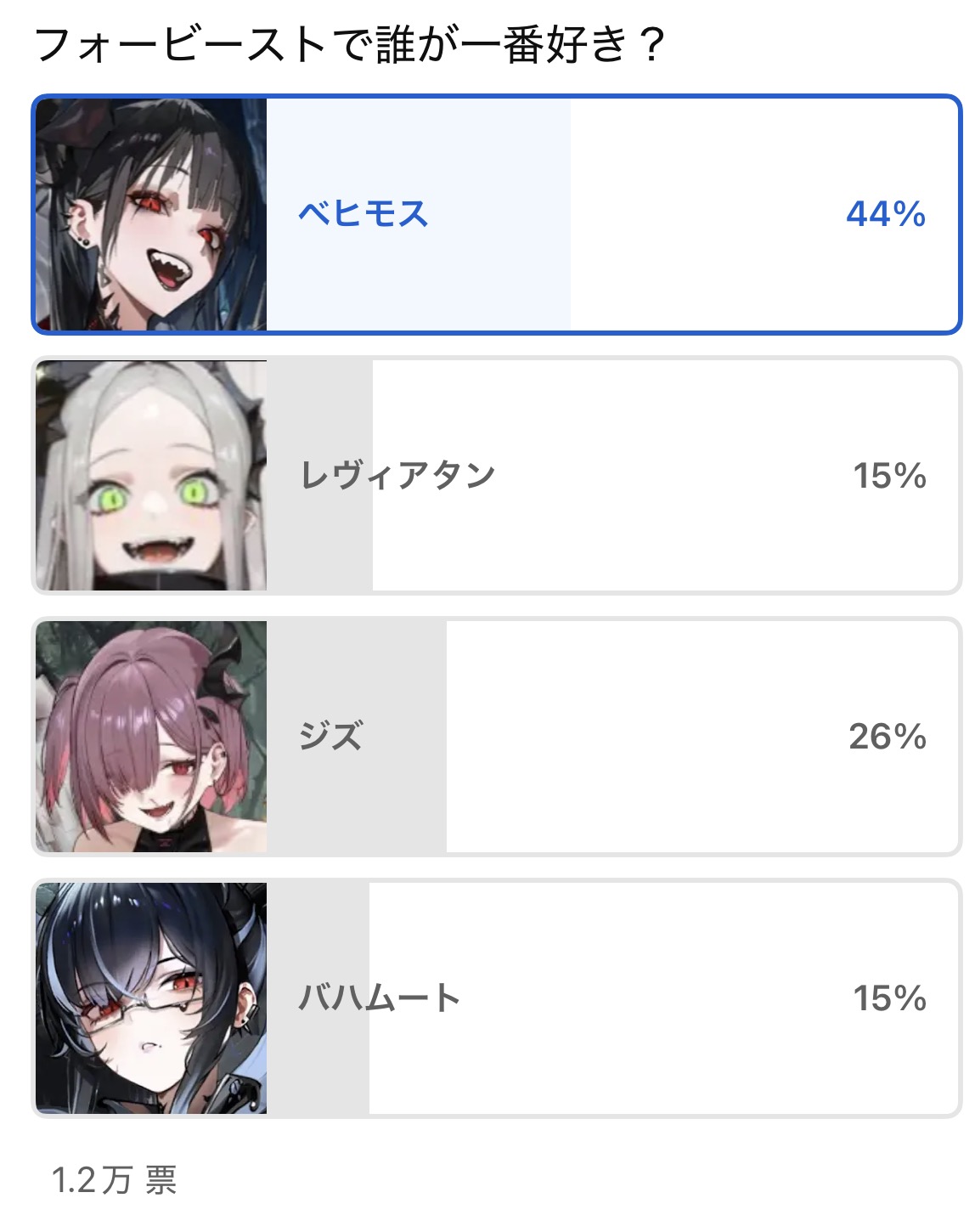Tap the バハムート poll option
This screenshot has width=975, height=1232.
click(497, 998)
